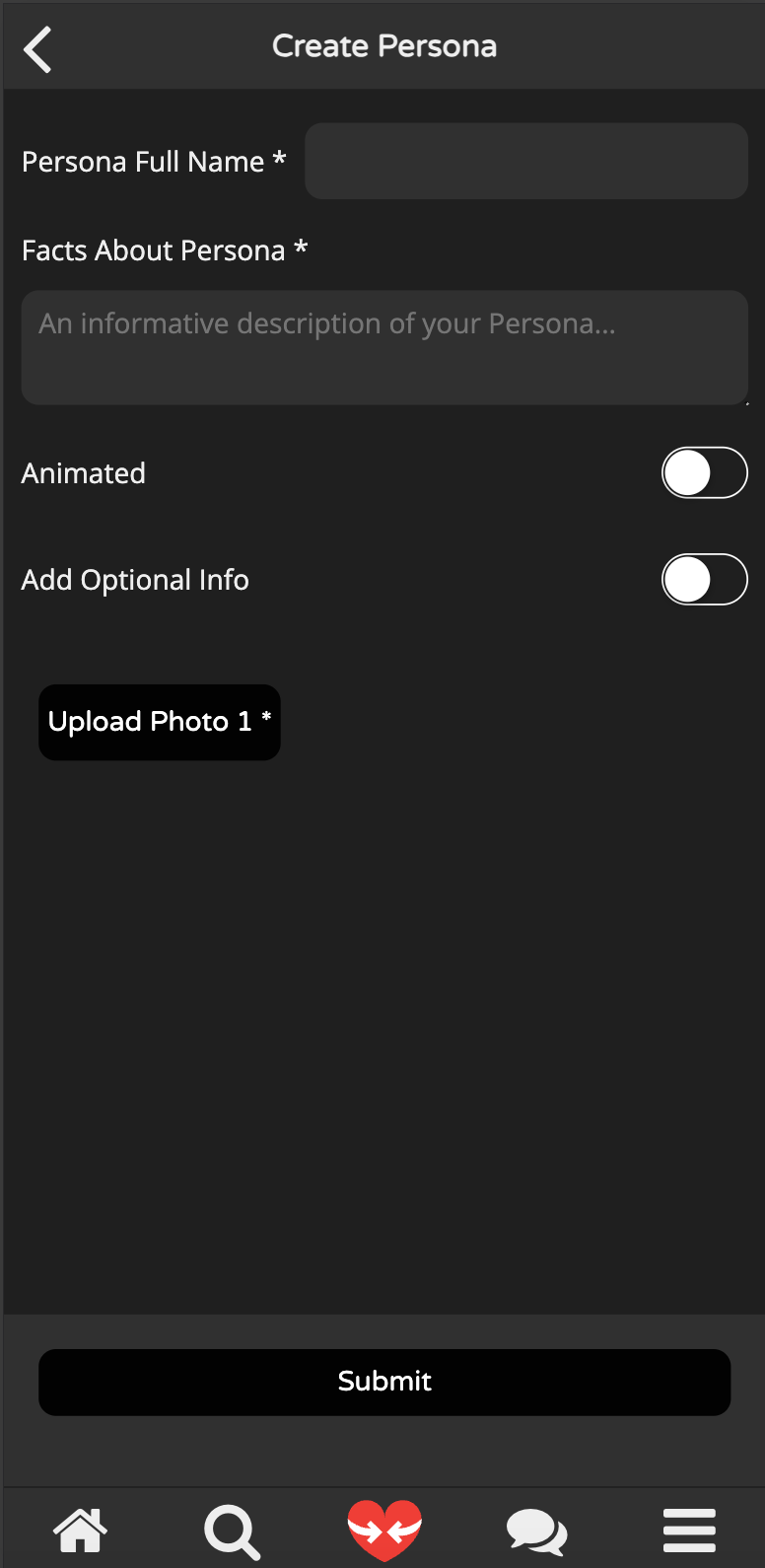Tap the Upload Photo 1 button
Screen dimensions: 765x1568
tap(160, 722)
